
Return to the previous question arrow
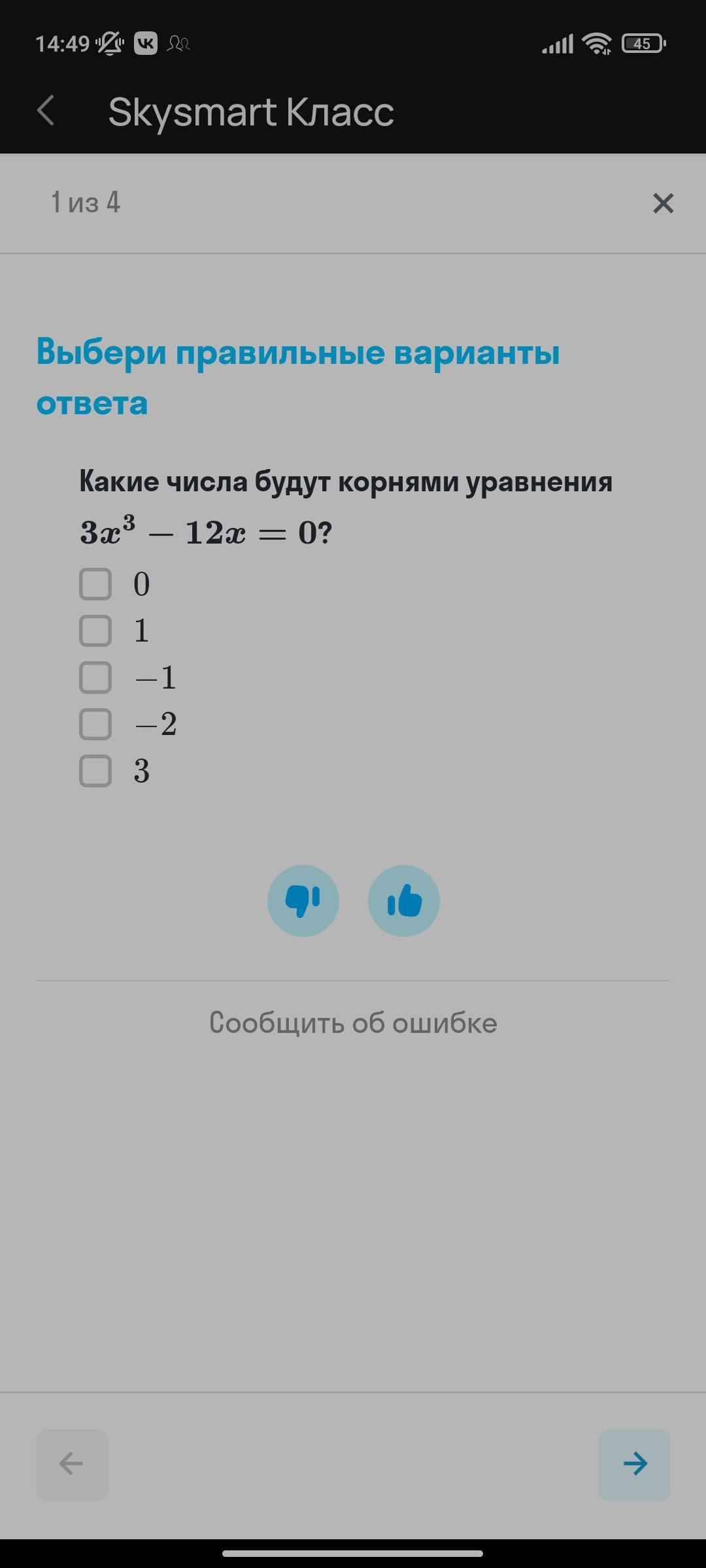(x=71, y=1464)
